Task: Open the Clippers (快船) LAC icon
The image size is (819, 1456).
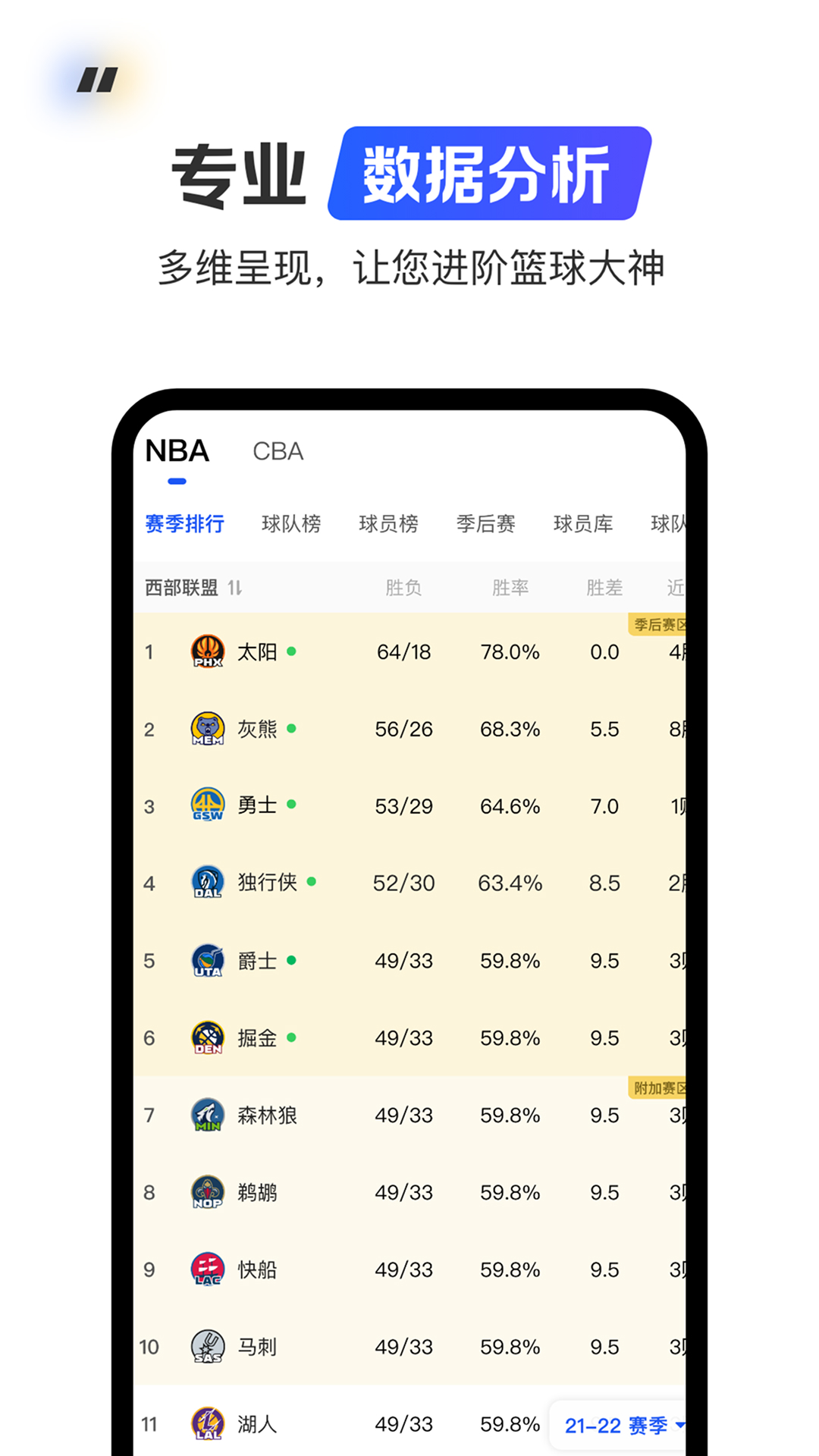Action: tap(206, 1269)
